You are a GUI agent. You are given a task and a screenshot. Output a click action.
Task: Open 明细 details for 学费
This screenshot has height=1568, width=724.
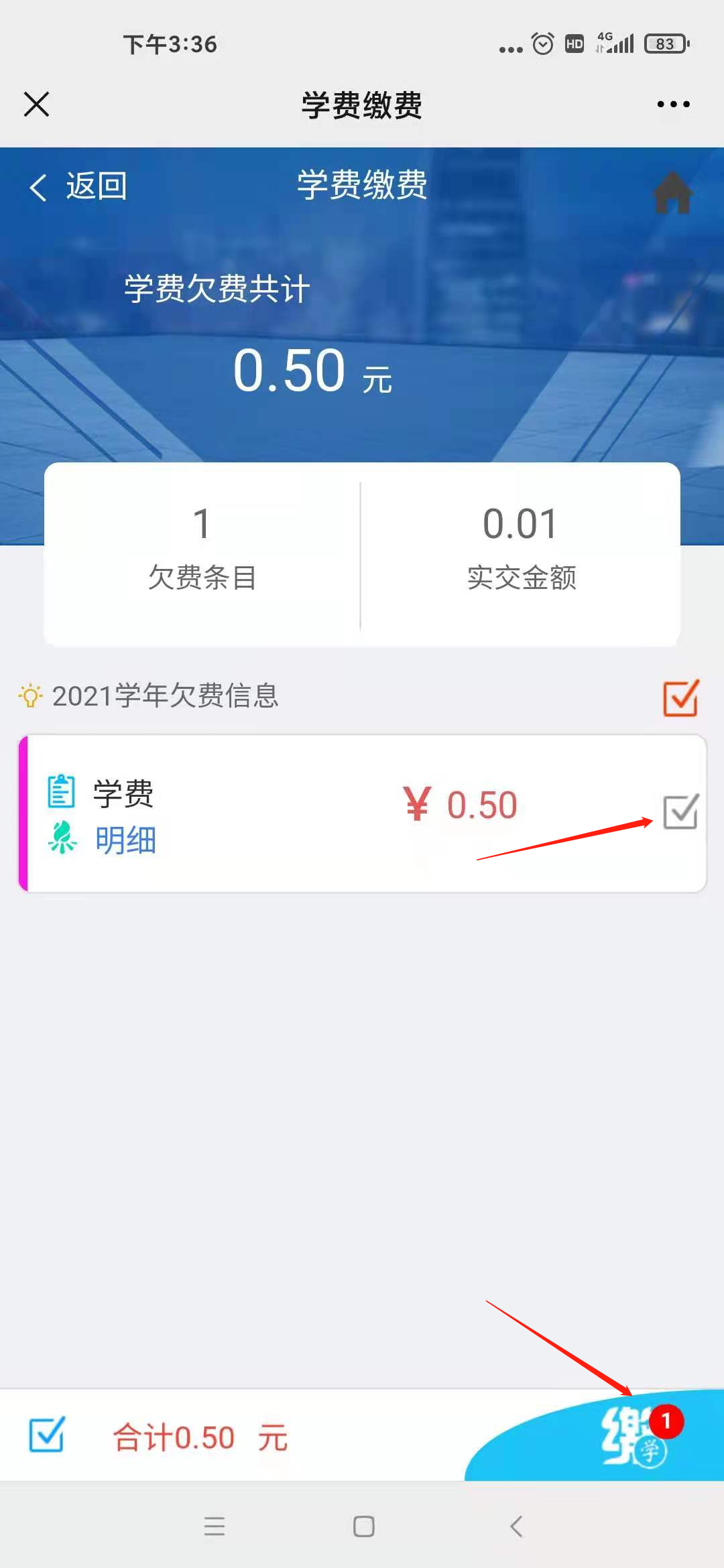click(x=125, y=840)
